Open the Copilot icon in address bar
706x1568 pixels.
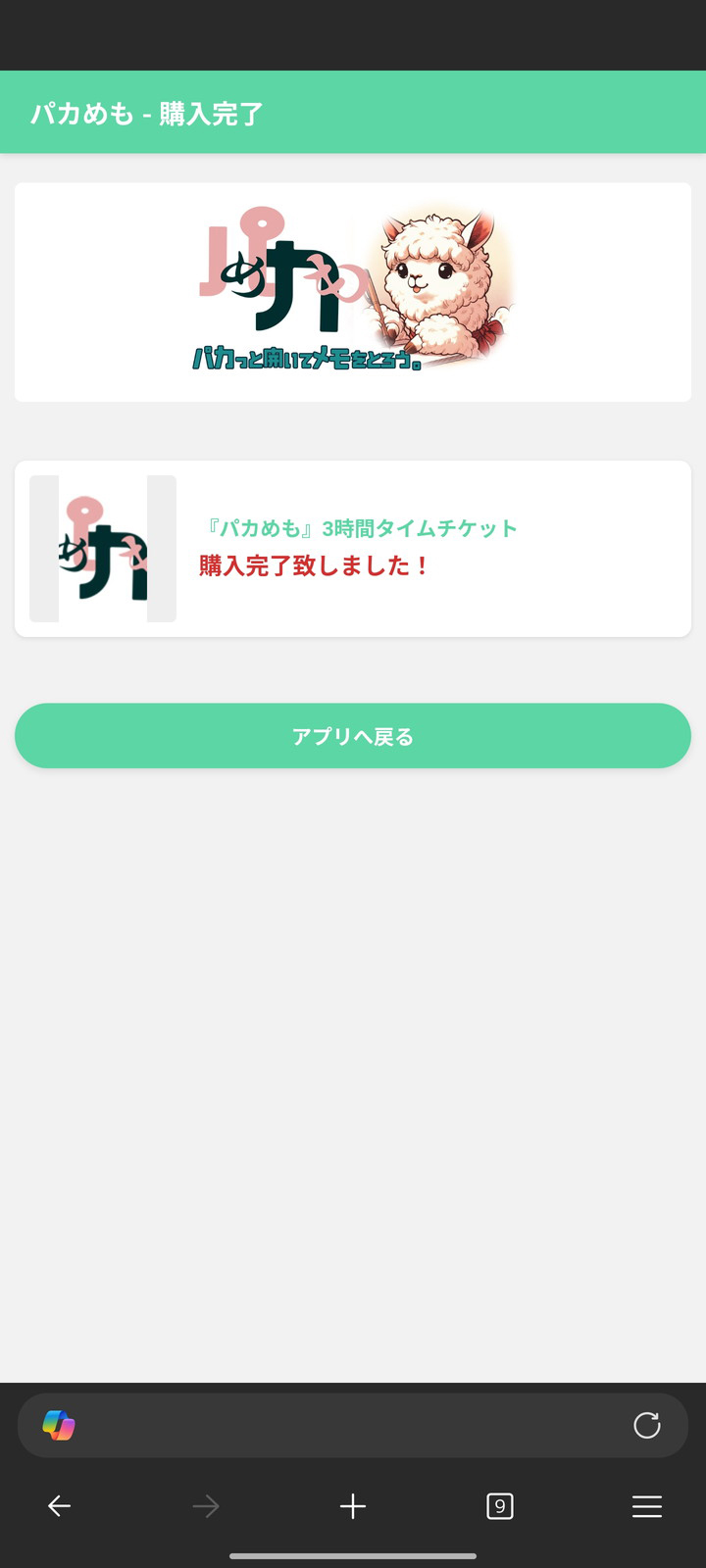(x=59, y=1425)
